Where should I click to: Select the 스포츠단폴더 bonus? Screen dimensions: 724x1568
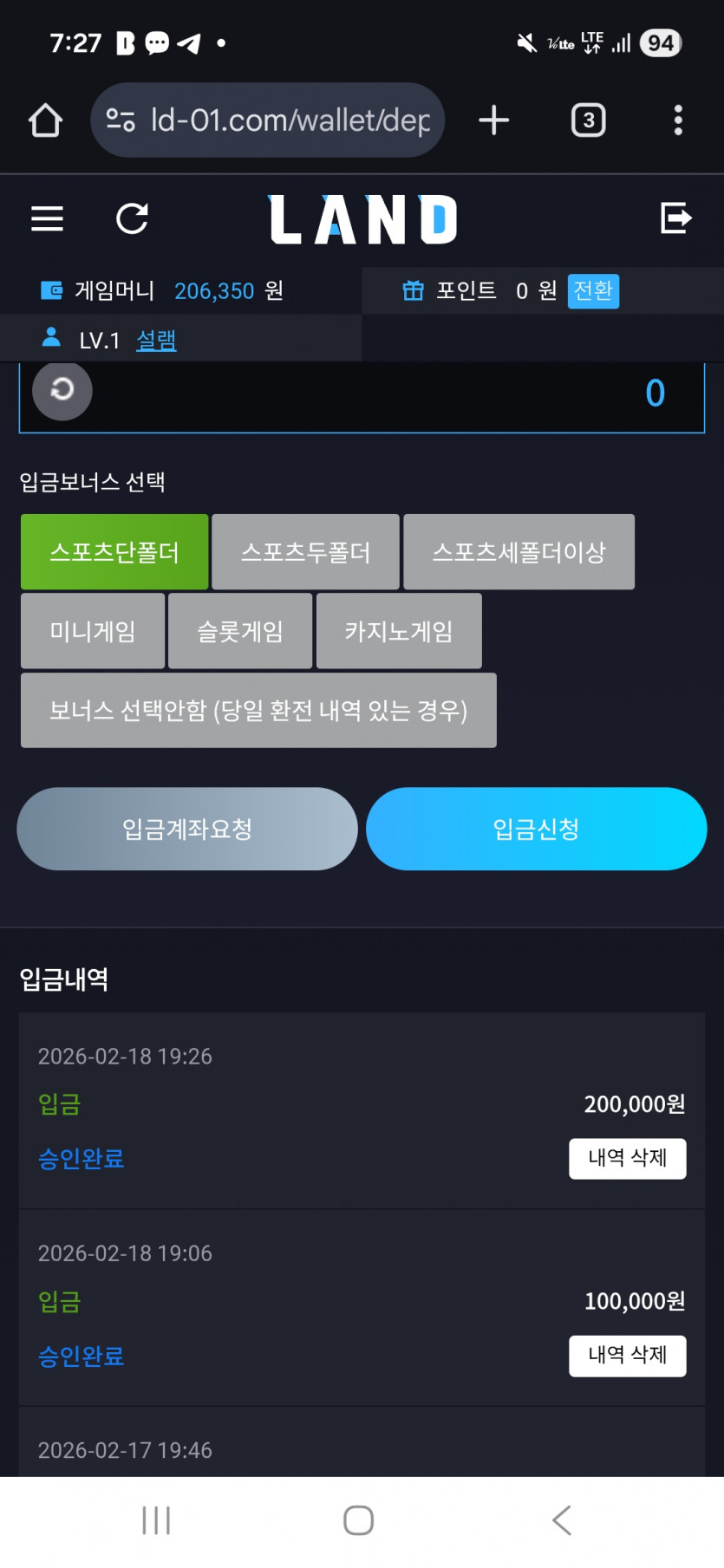point(114,552)
